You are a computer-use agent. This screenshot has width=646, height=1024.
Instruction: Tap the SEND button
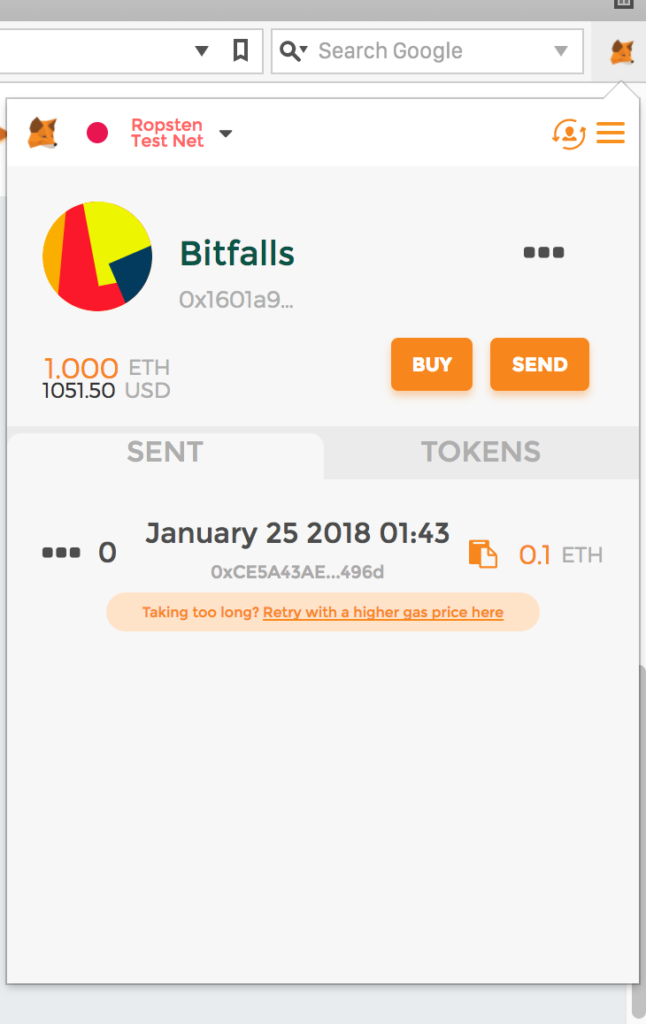[539, 364]
